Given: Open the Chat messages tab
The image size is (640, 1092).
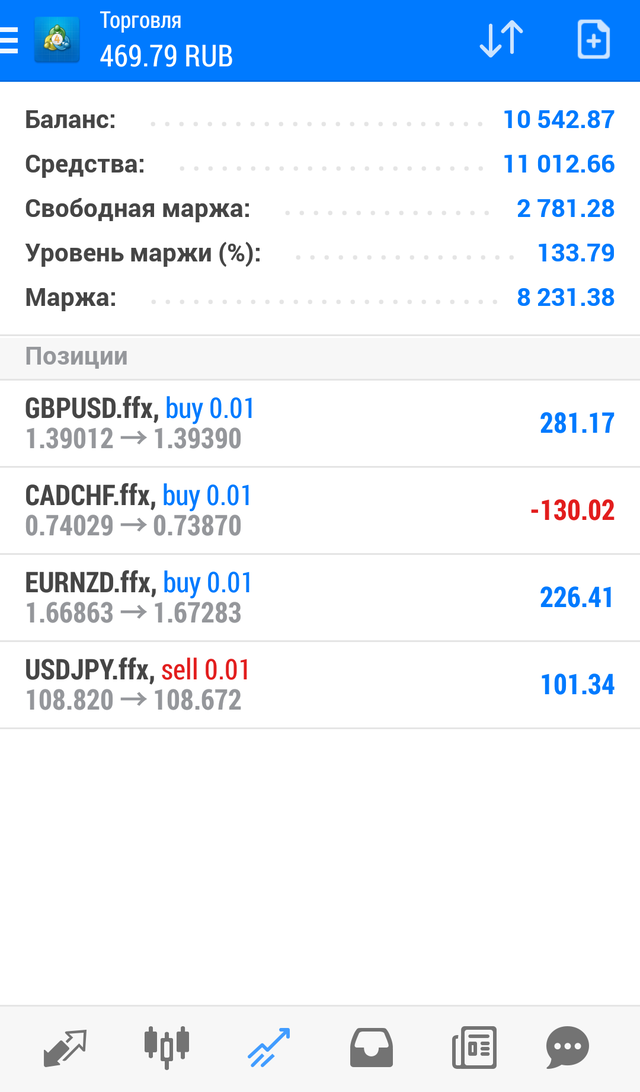Looking at the screenshot, I should pos(567,1048).
